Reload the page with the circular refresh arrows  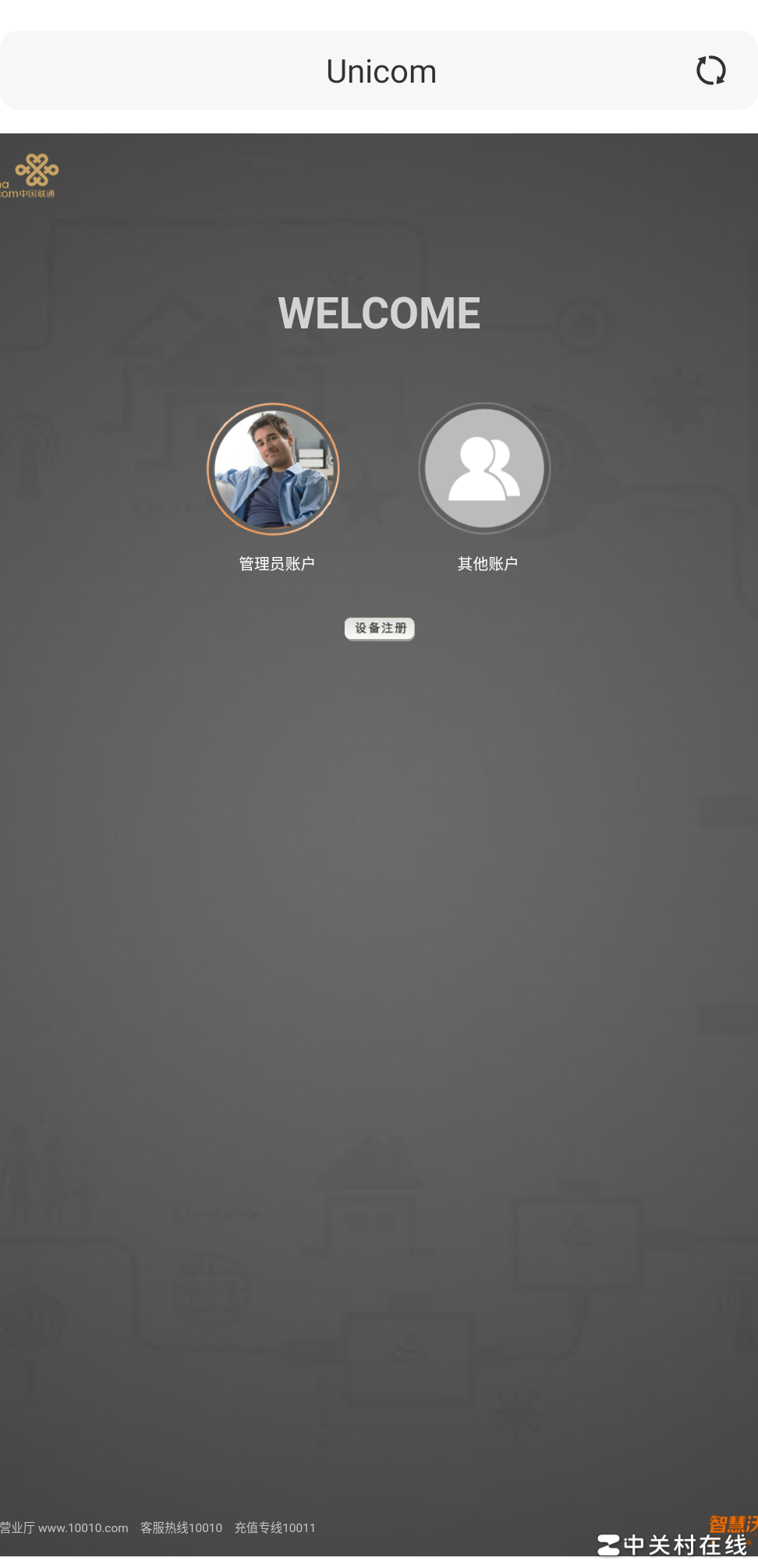(x=710, y=71)
